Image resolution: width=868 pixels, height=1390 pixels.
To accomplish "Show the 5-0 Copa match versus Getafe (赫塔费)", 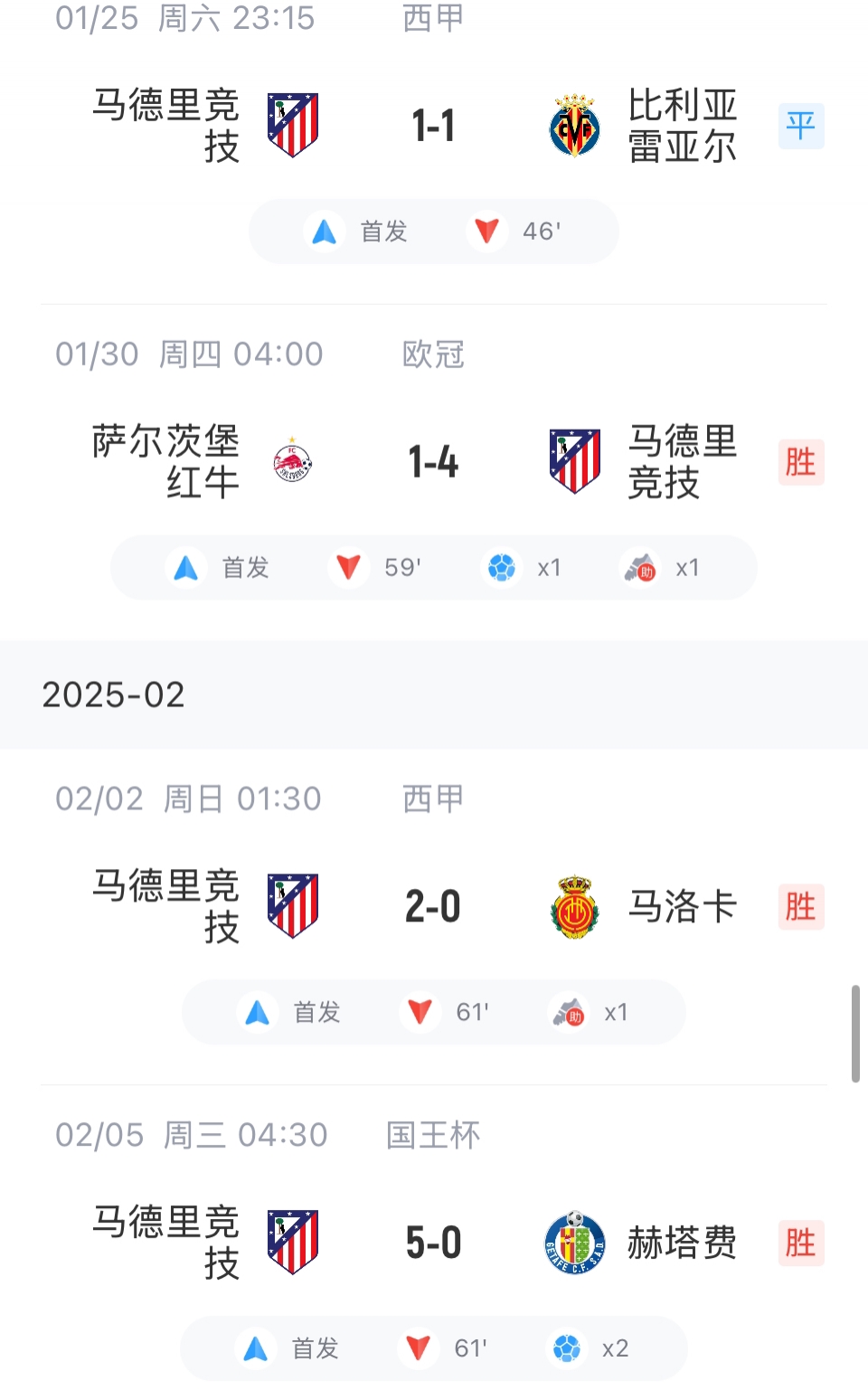I will (433, 1243).
